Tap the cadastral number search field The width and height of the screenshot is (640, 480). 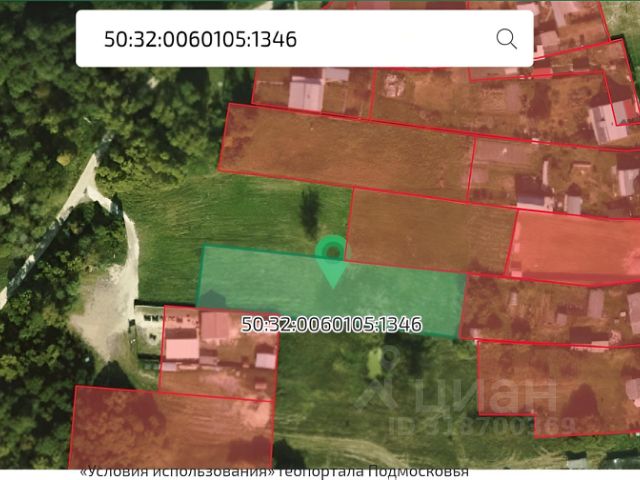coord(280,40)
